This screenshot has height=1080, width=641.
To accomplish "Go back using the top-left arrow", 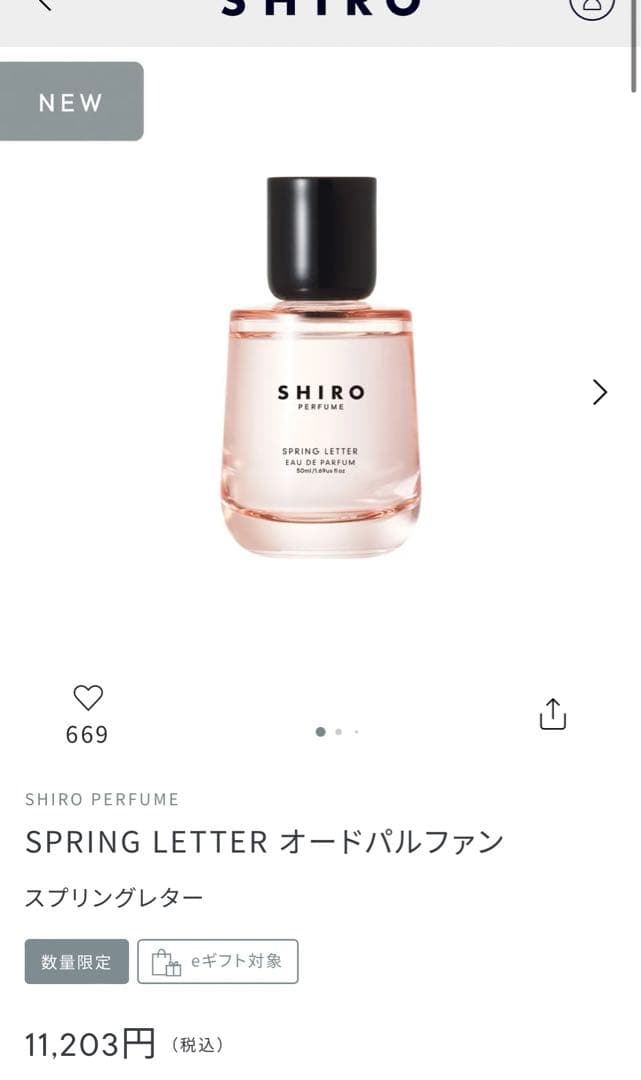I will (x=42, y=5).
